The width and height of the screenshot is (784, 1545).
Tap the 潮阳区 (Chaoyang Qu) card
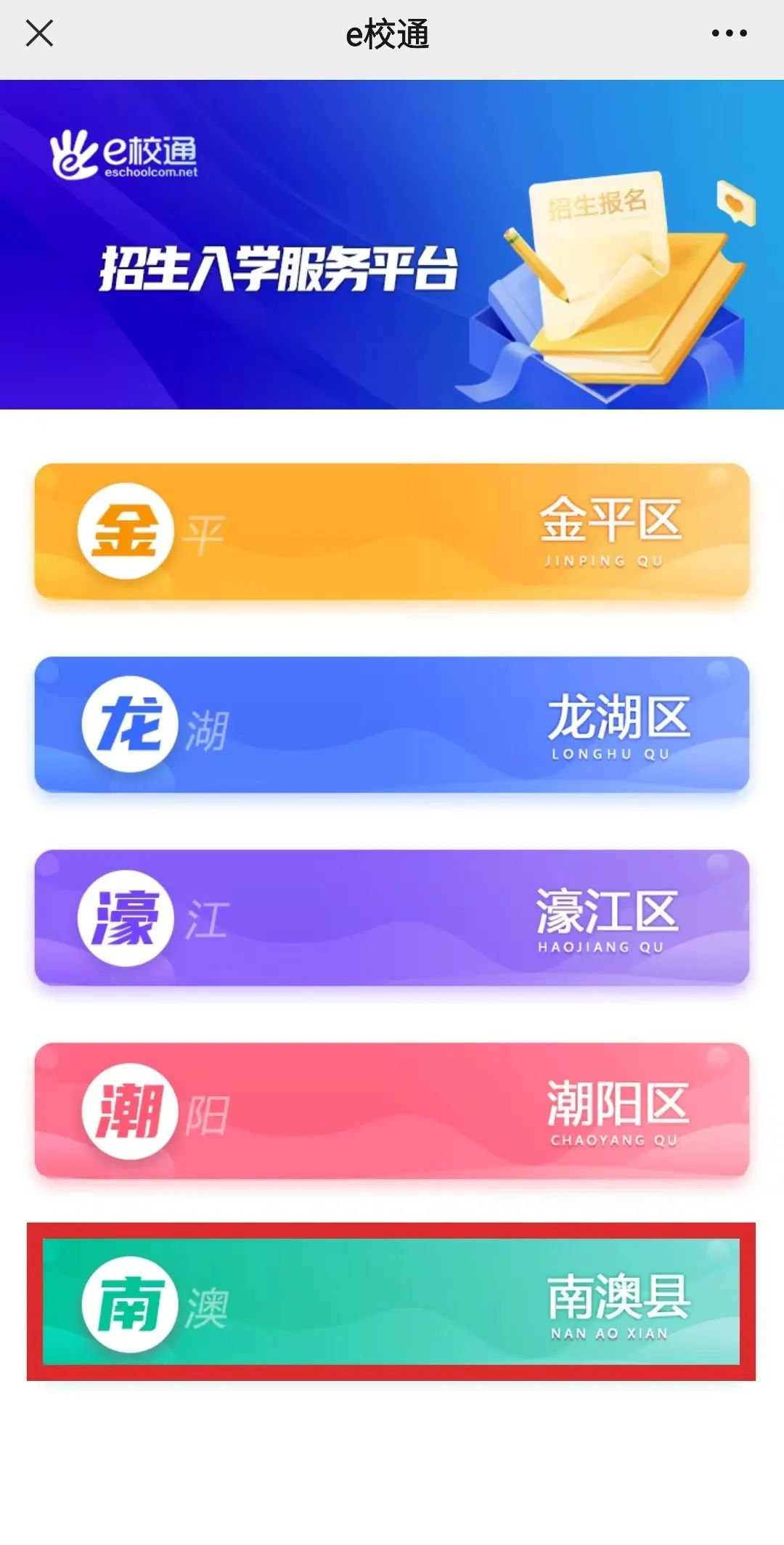tap(392, 1111)
